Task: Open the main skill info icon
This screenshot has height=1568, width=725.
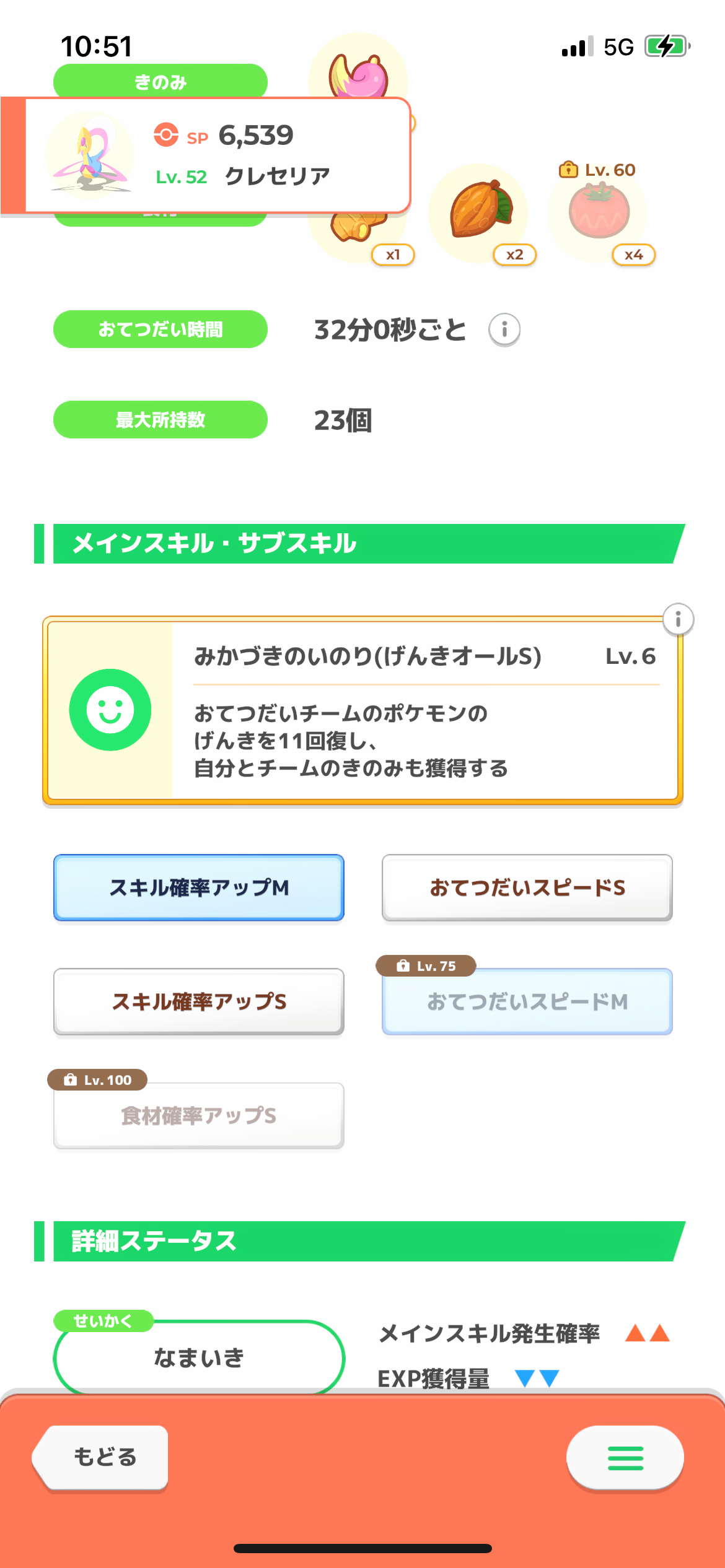Action: (x=678, y=619)
